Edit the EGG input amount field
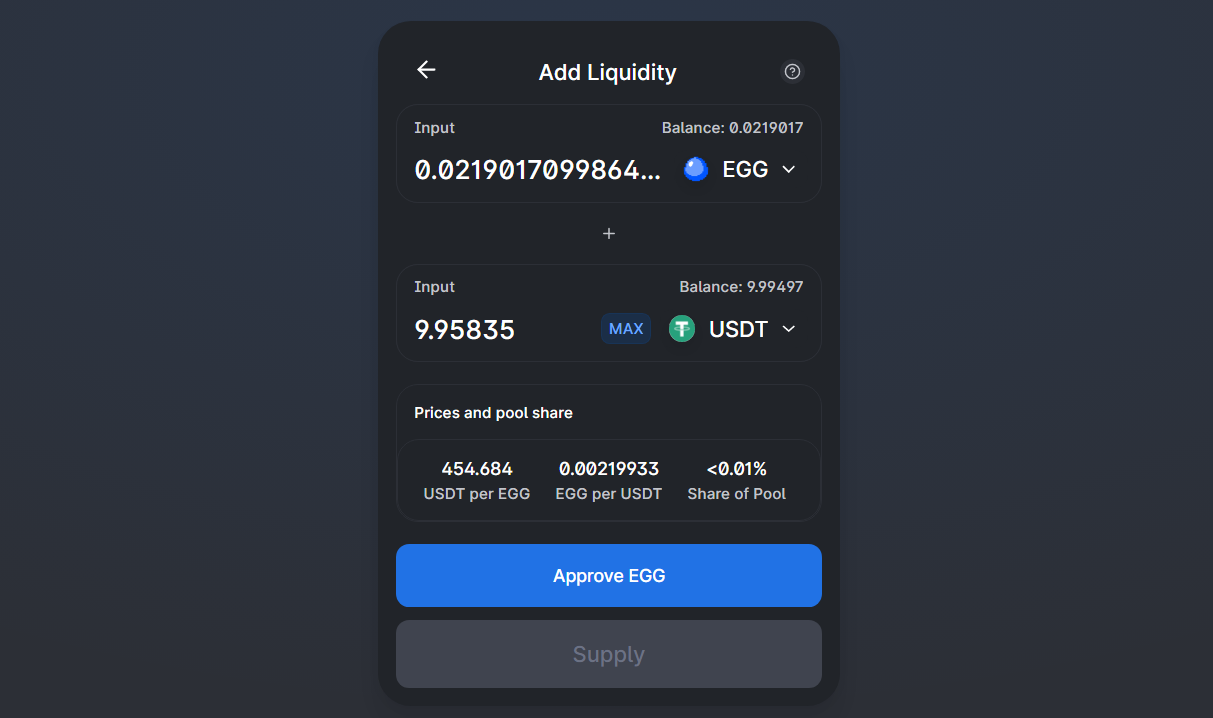Image resolution: width=1213 pixels, height=718 pixels. tap(538, 170)
